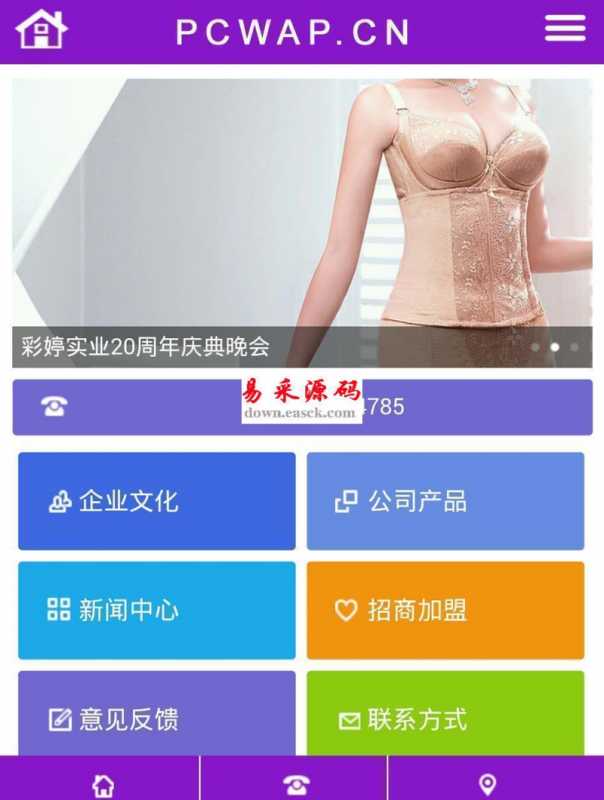
Task: Open the 彩婷实业20周年庆典晚会 banner
Action: (301, 222)
